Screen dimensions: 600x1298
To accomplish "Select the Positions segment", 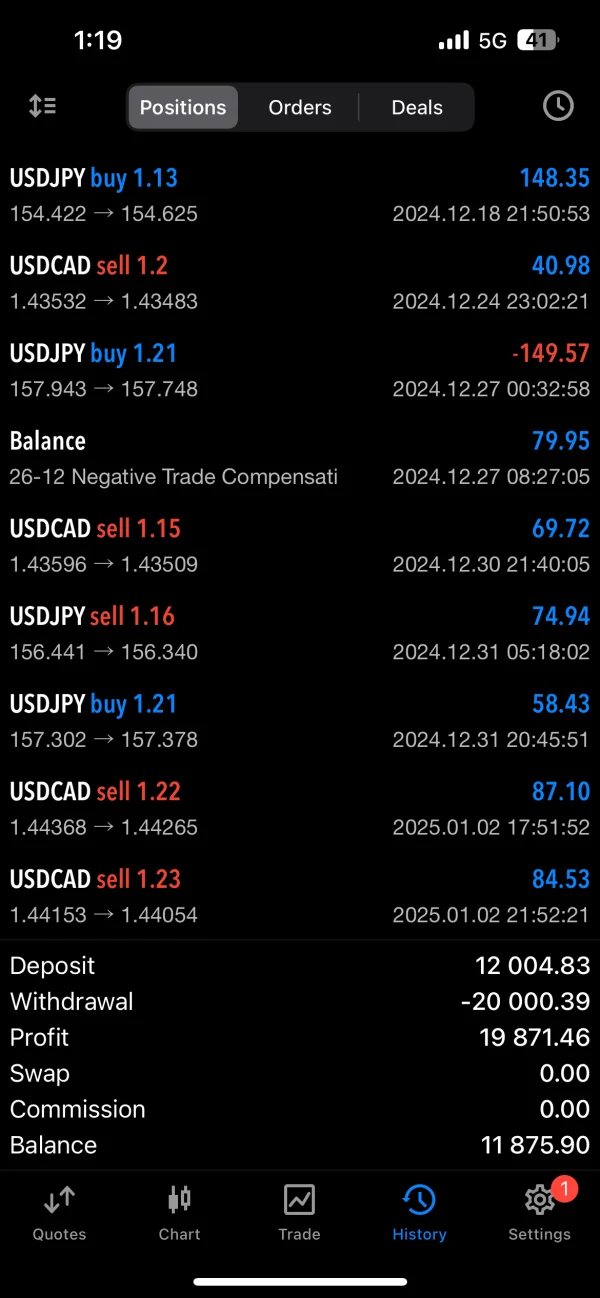I will click(183, 107).
